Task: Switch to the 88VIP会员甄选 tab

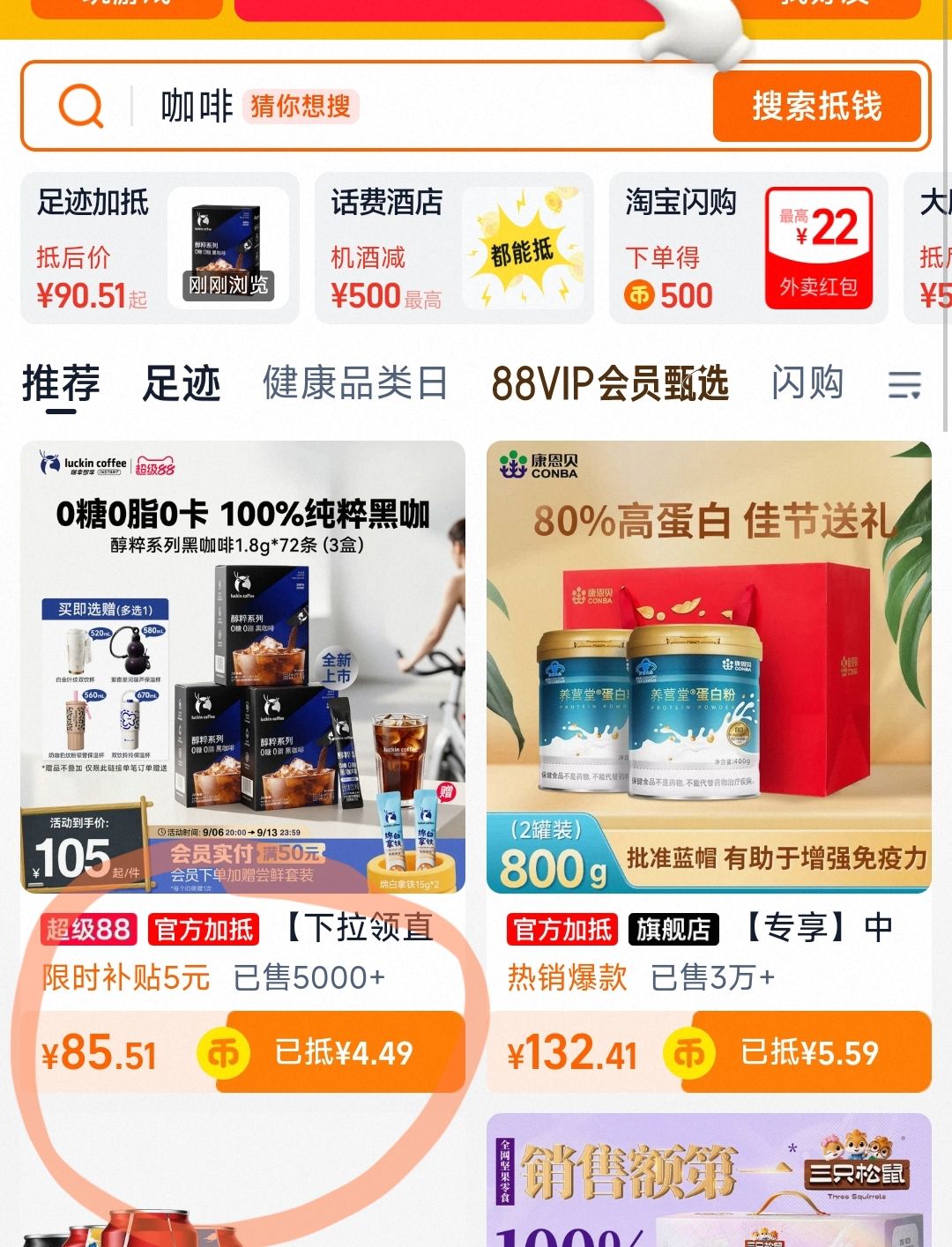Action: 610,384
